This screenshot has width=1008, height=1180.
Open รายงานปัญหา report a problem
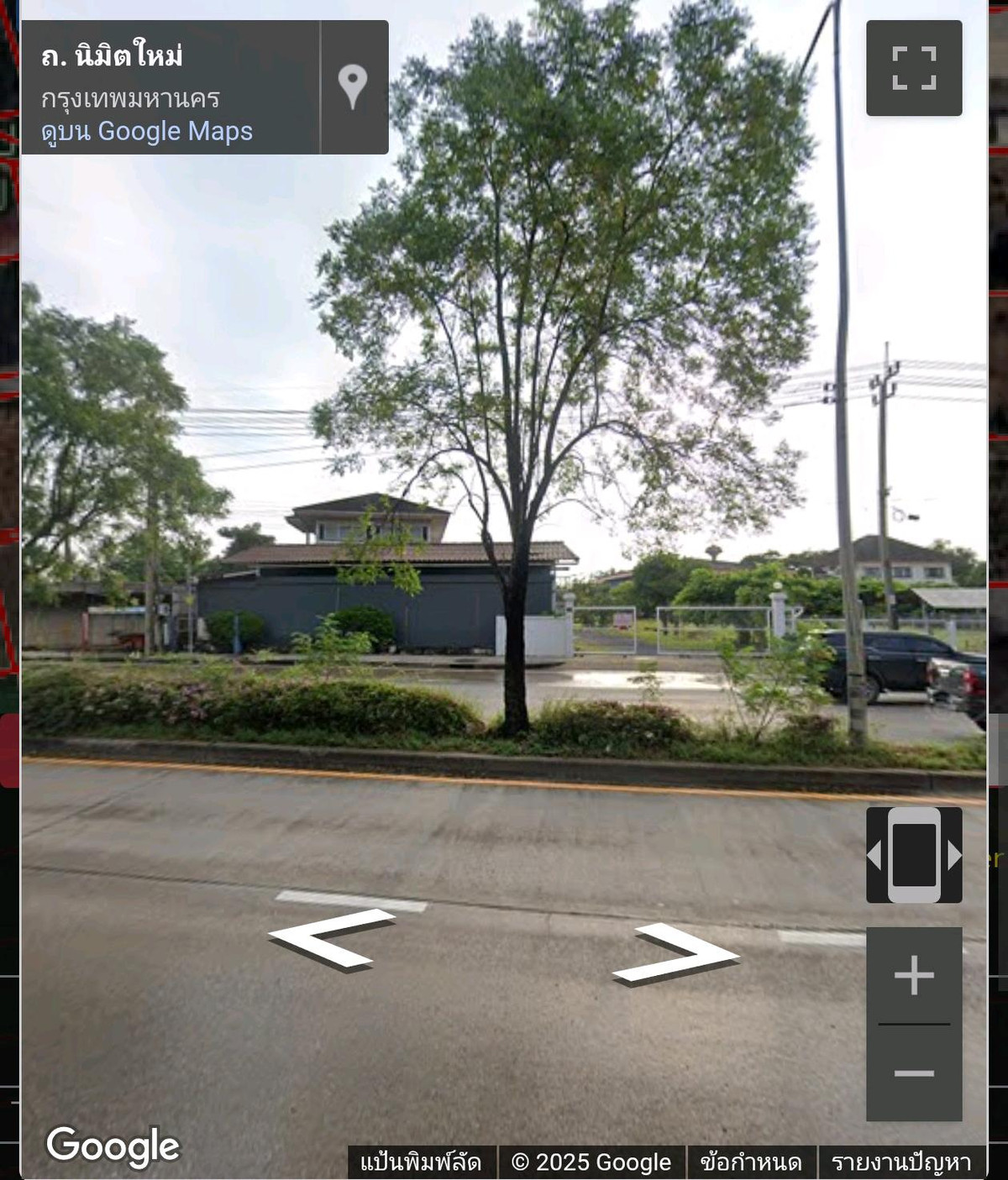click(x=901, y=1162)
